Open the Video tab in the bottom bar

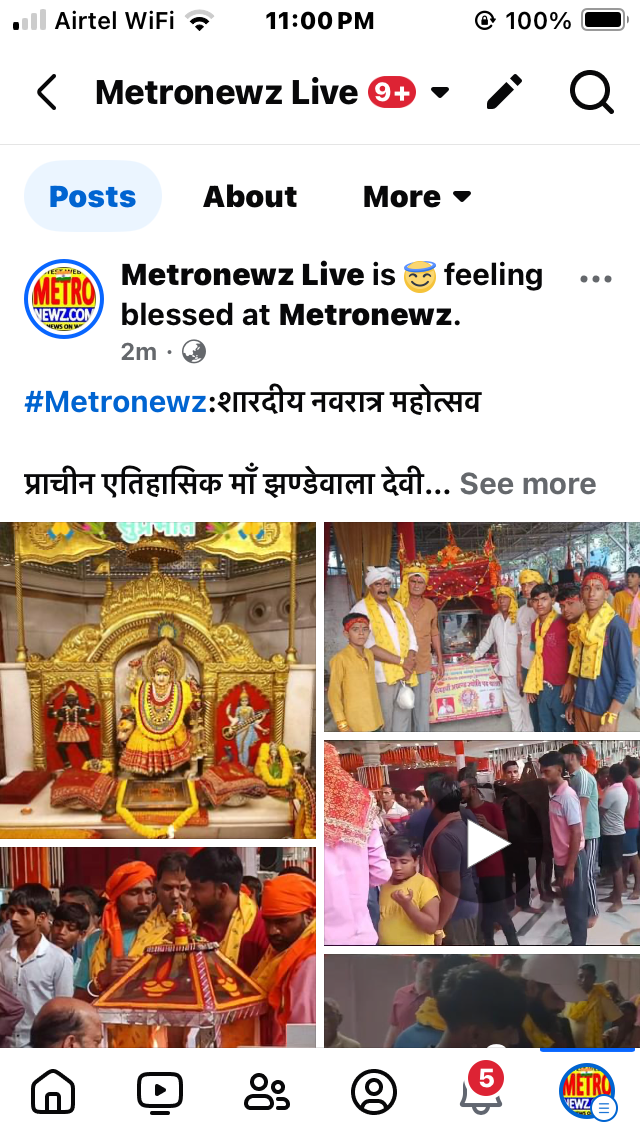coord(160,1092)
